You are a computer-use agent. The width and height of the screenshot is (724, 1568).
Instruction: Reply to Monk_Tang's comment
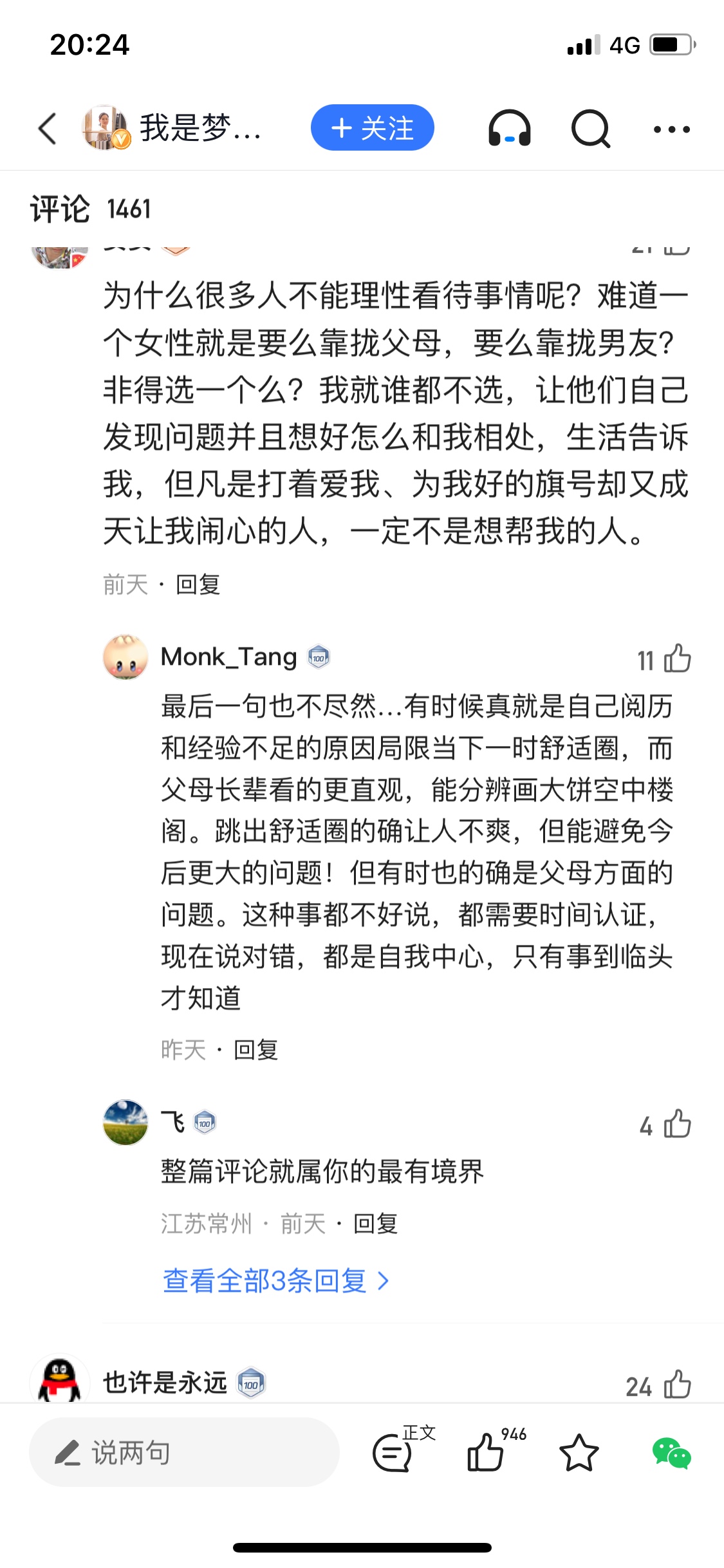255,1050
